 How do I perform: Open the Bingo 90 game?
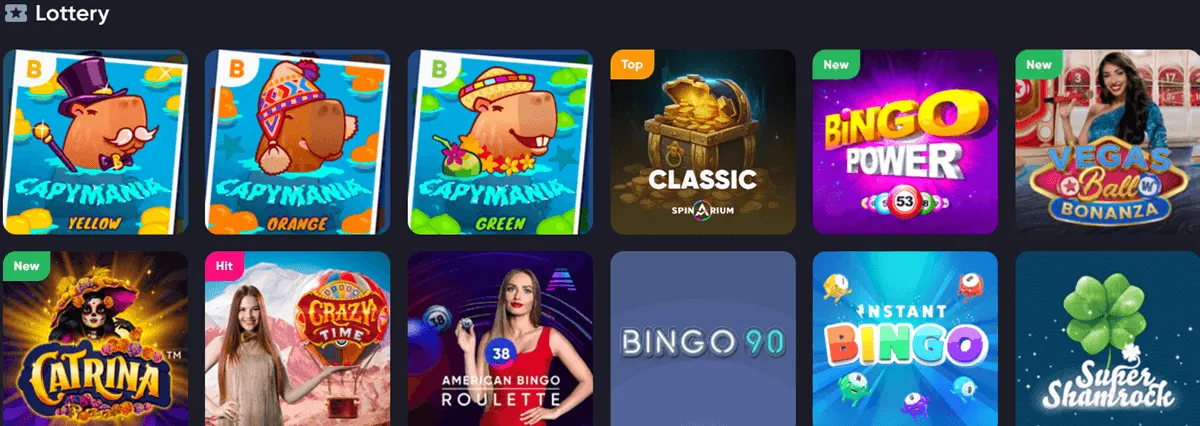[702, 338]
